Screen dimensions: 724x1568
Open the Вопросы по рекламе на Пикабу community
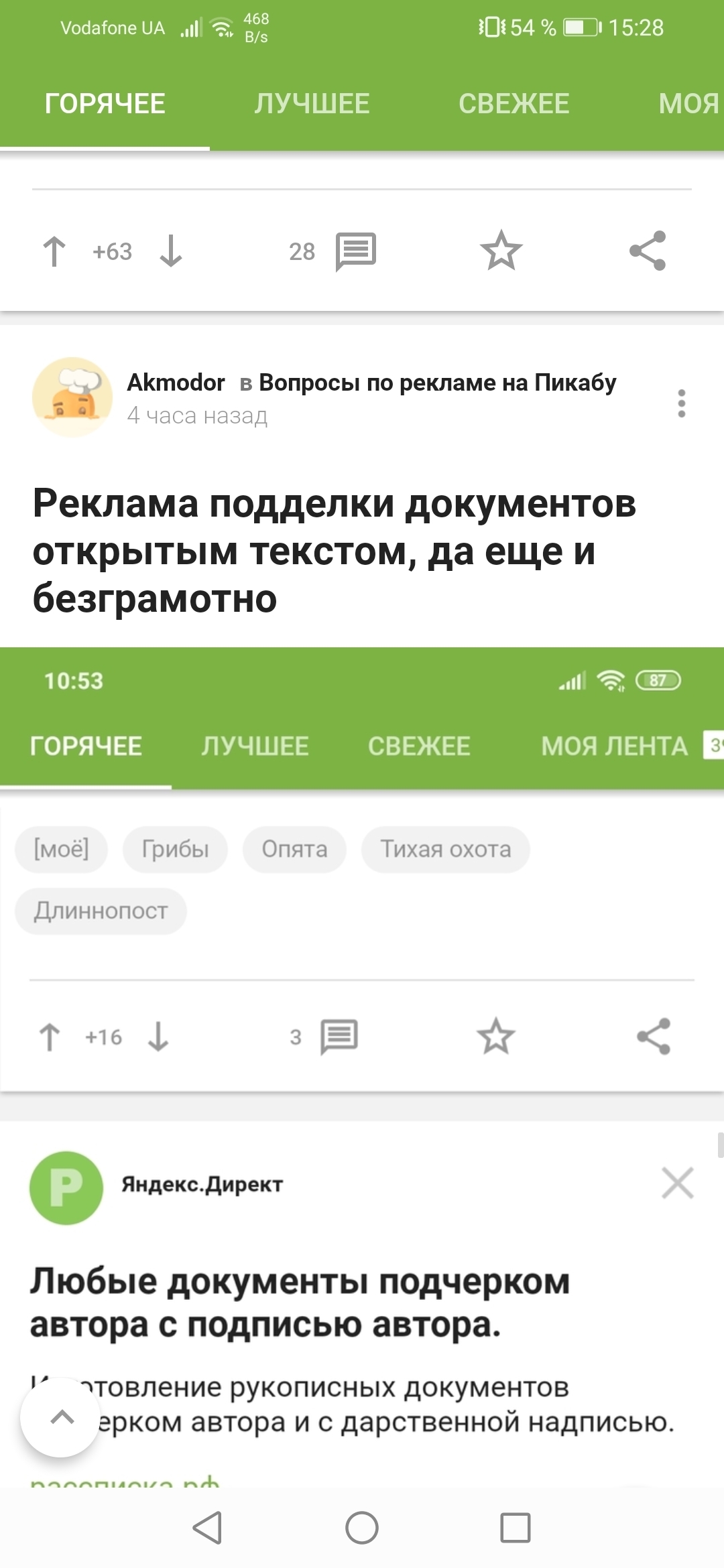[x=437, y=383]
